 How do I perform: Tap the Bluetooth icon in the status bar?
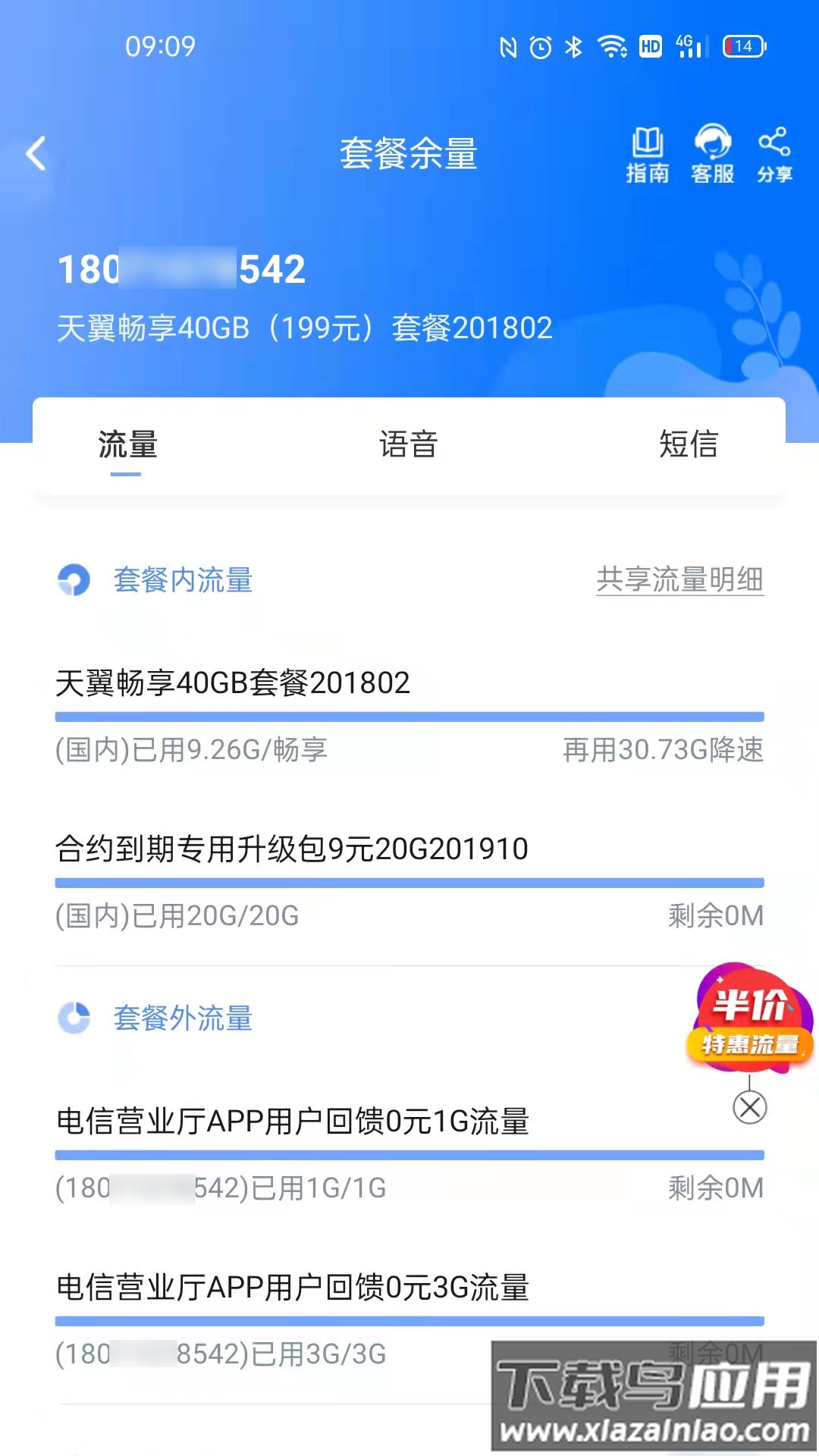tap(574, 47)
